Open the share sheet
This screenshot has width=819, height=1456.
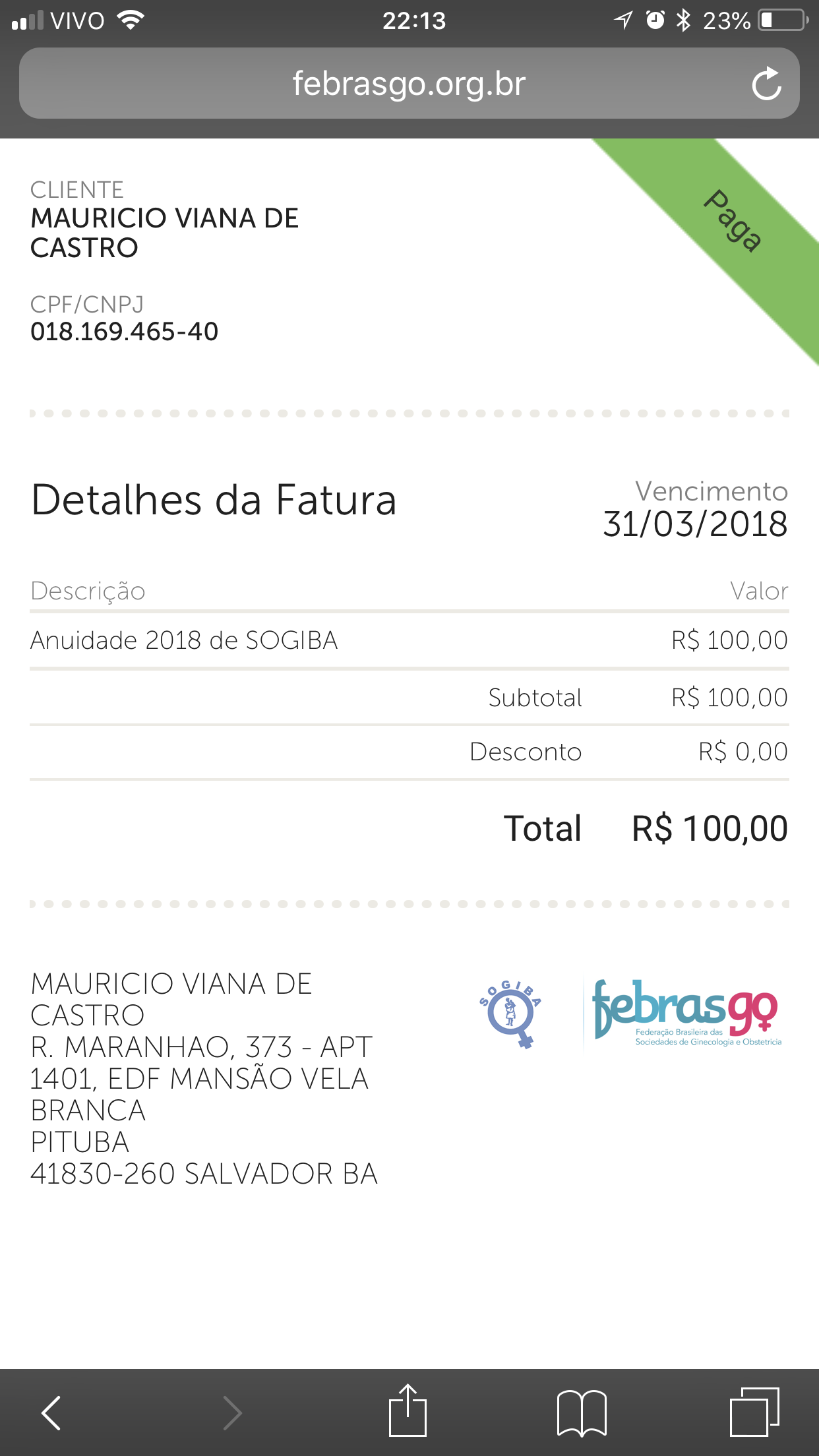tap(408, 1411)
